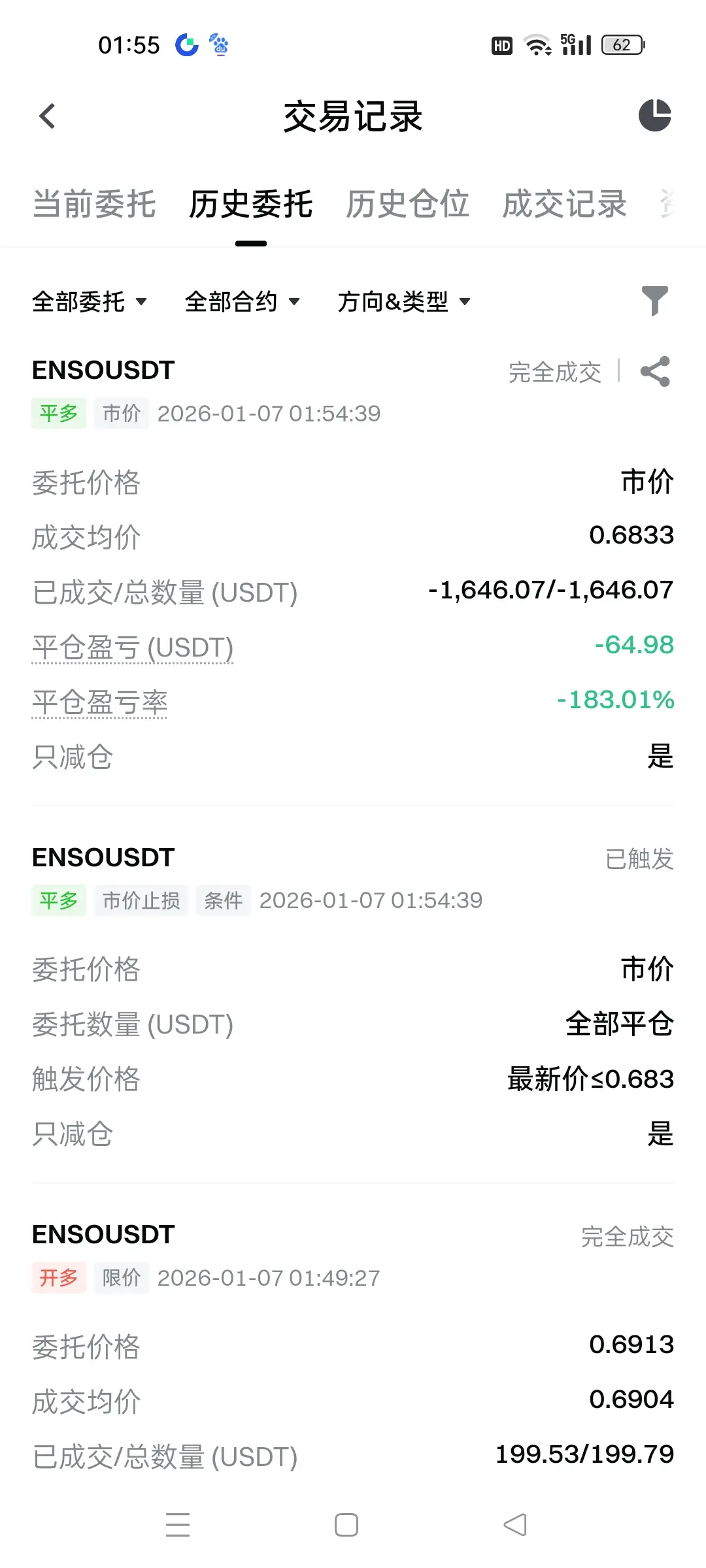
Task: View 平仓盈亏率 explanation
Action: pyautogui.click(x=100, y=702)
